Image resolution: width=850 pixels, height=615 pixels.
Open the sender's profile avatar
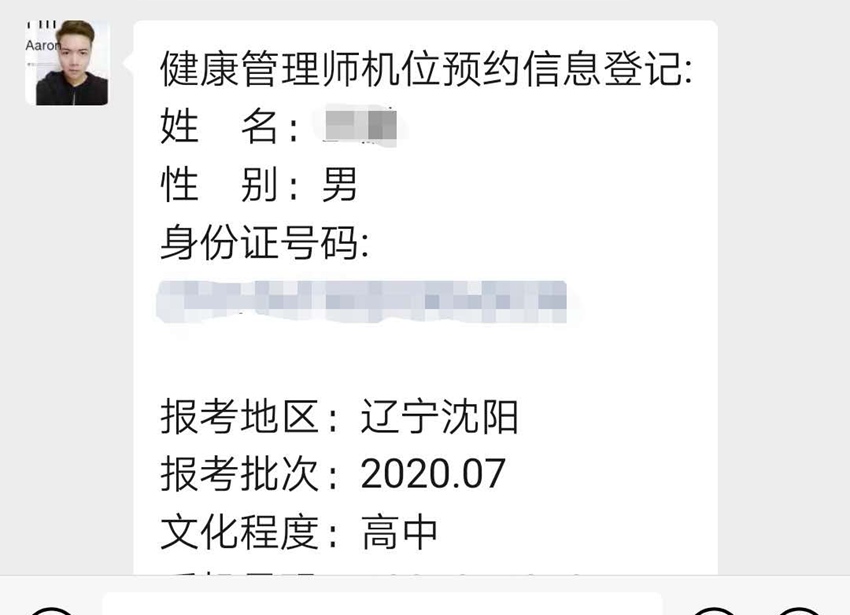[67, 62]
